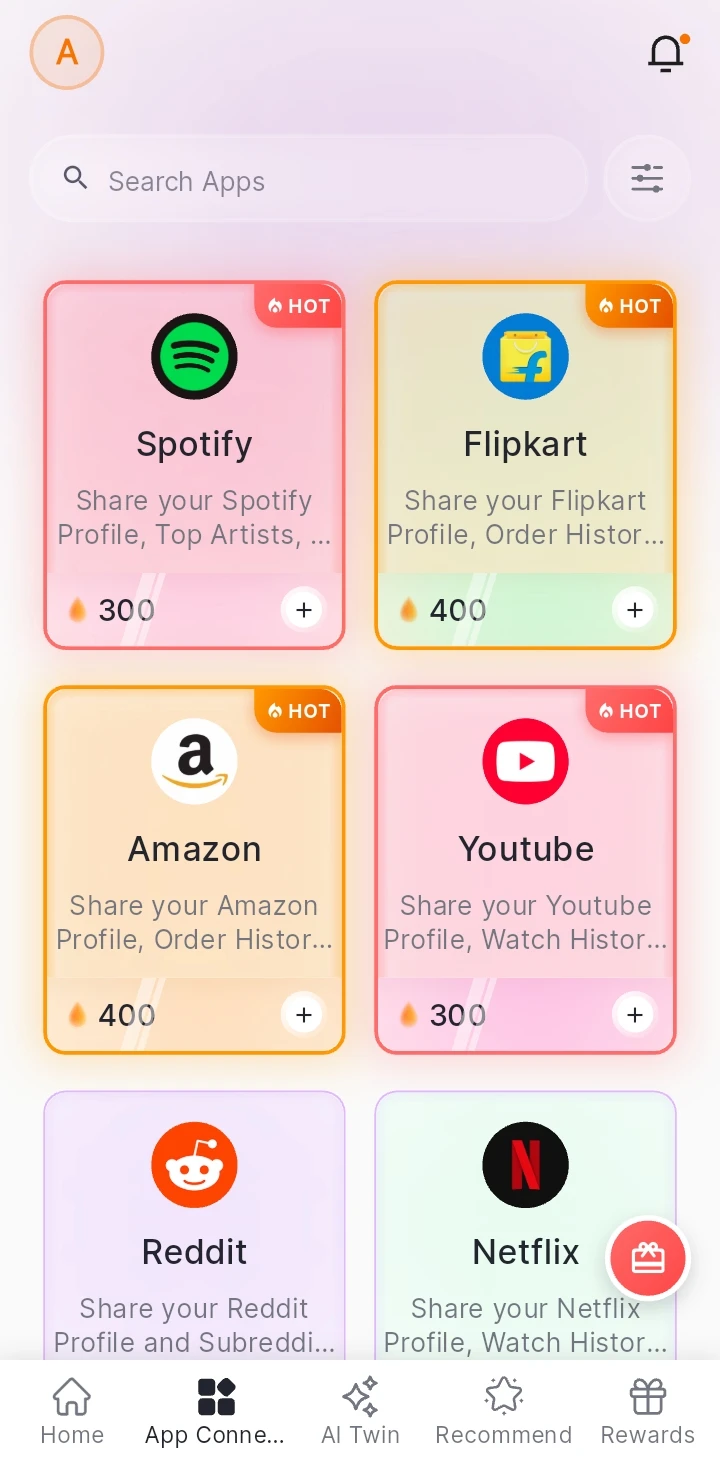The image size is (720, 1465).
Task: Open the Spotify app icon
Action: tap(193, 356)
